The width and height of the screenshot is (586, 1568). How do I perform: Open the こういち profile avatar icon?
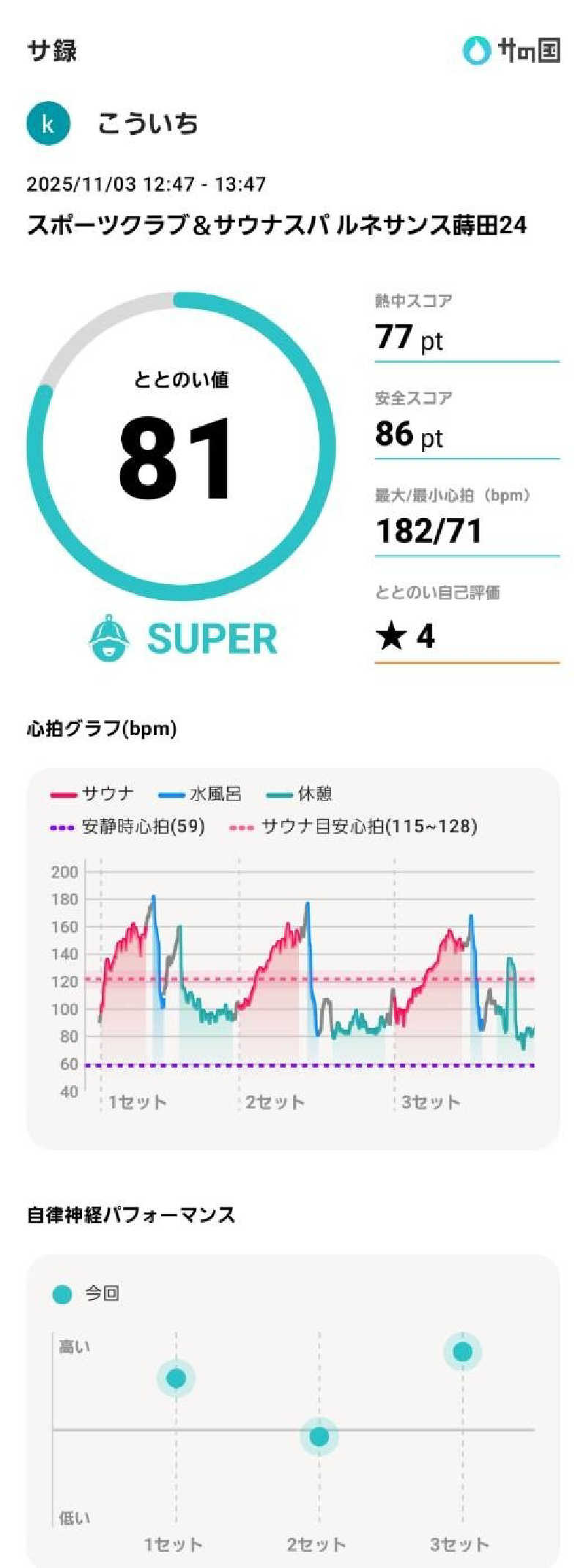(48, 125)
